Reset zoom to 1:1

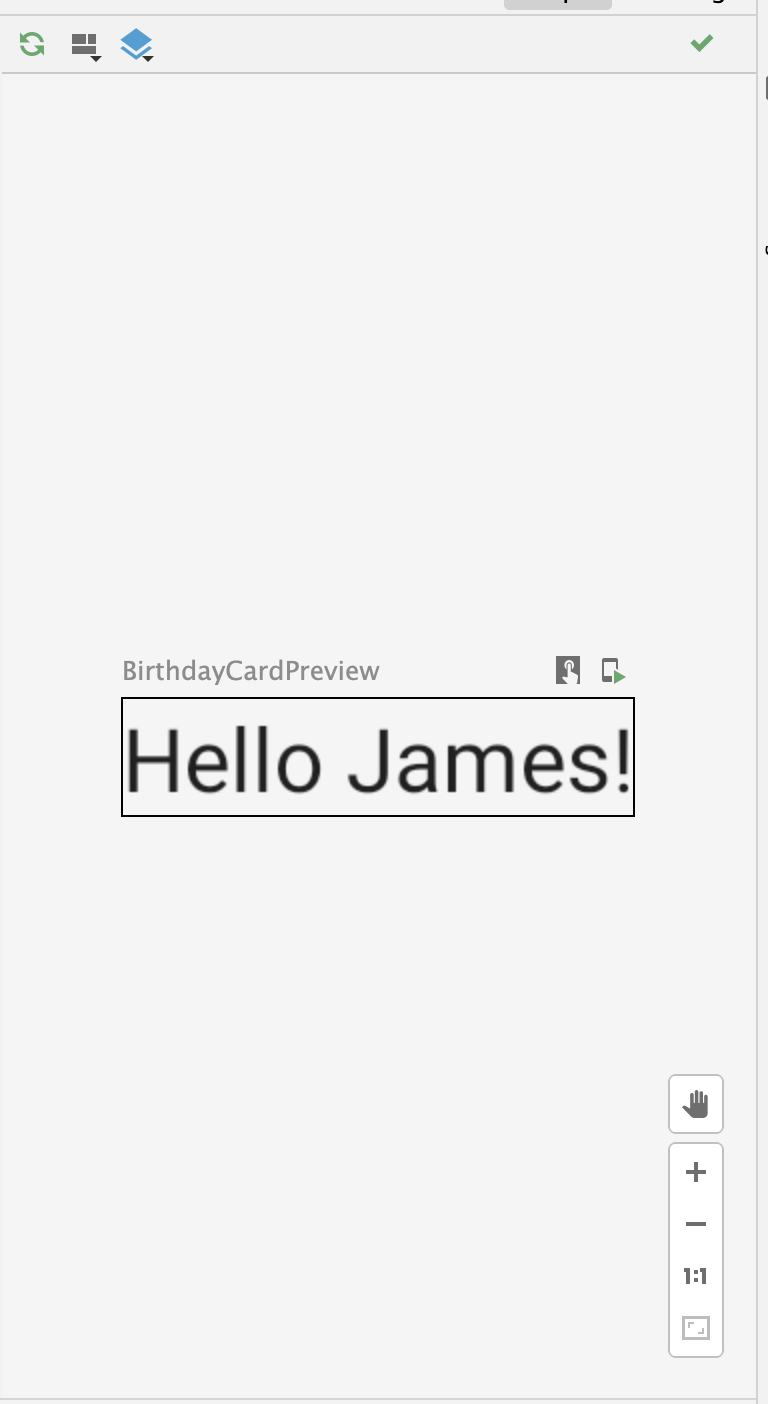coord(695,1276)
